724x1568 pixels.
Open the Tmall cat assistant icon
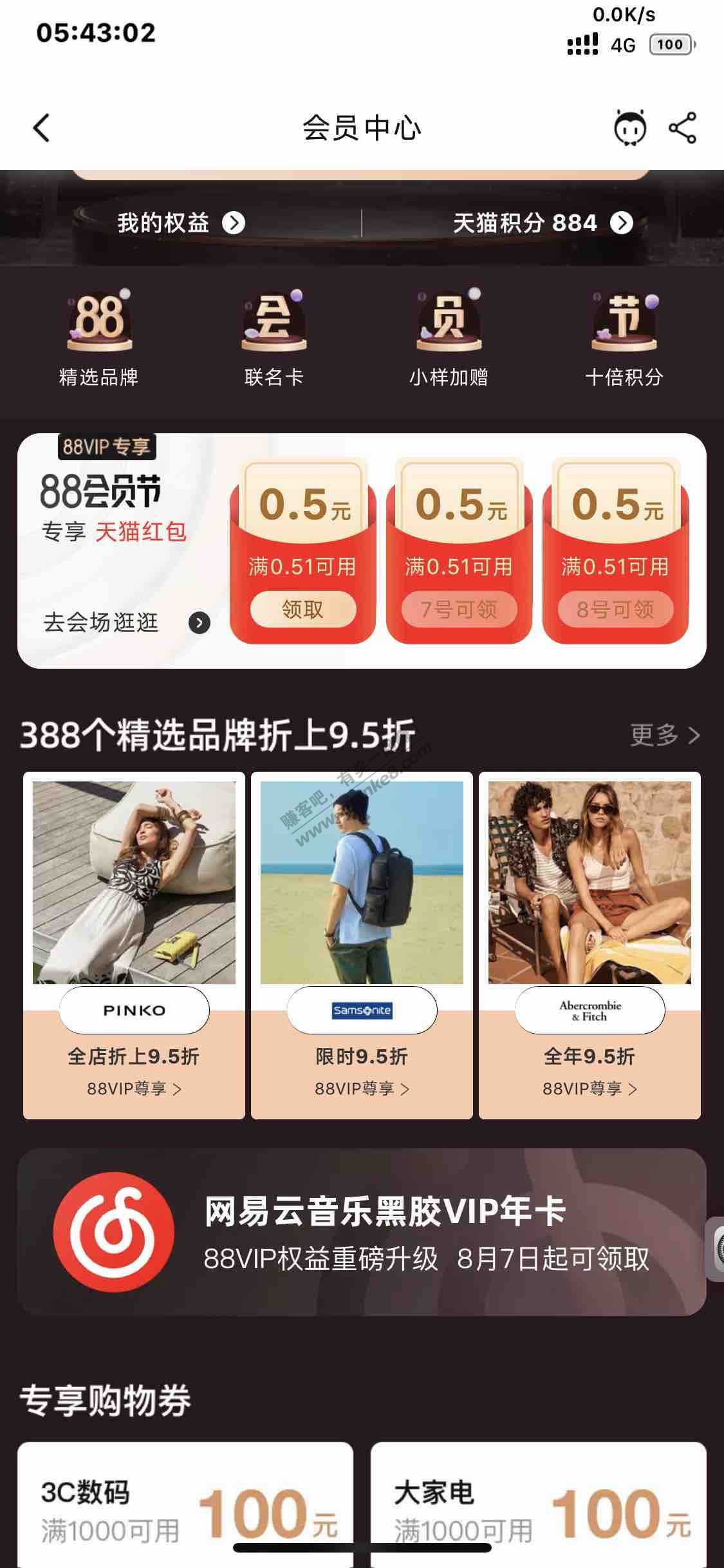629,127
